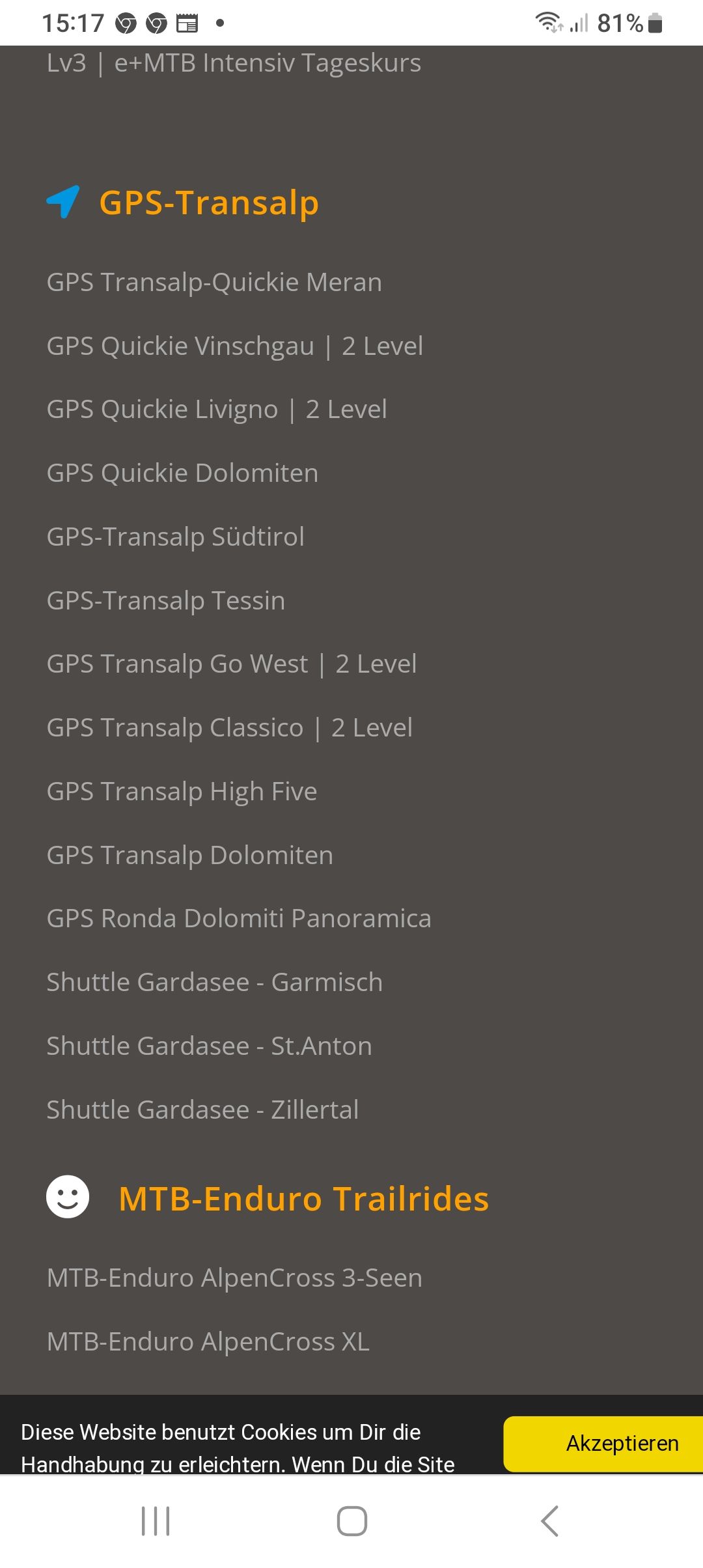Open GPS Transalp Classico 2 Level
703x1568 pixels.
point(229,728)
